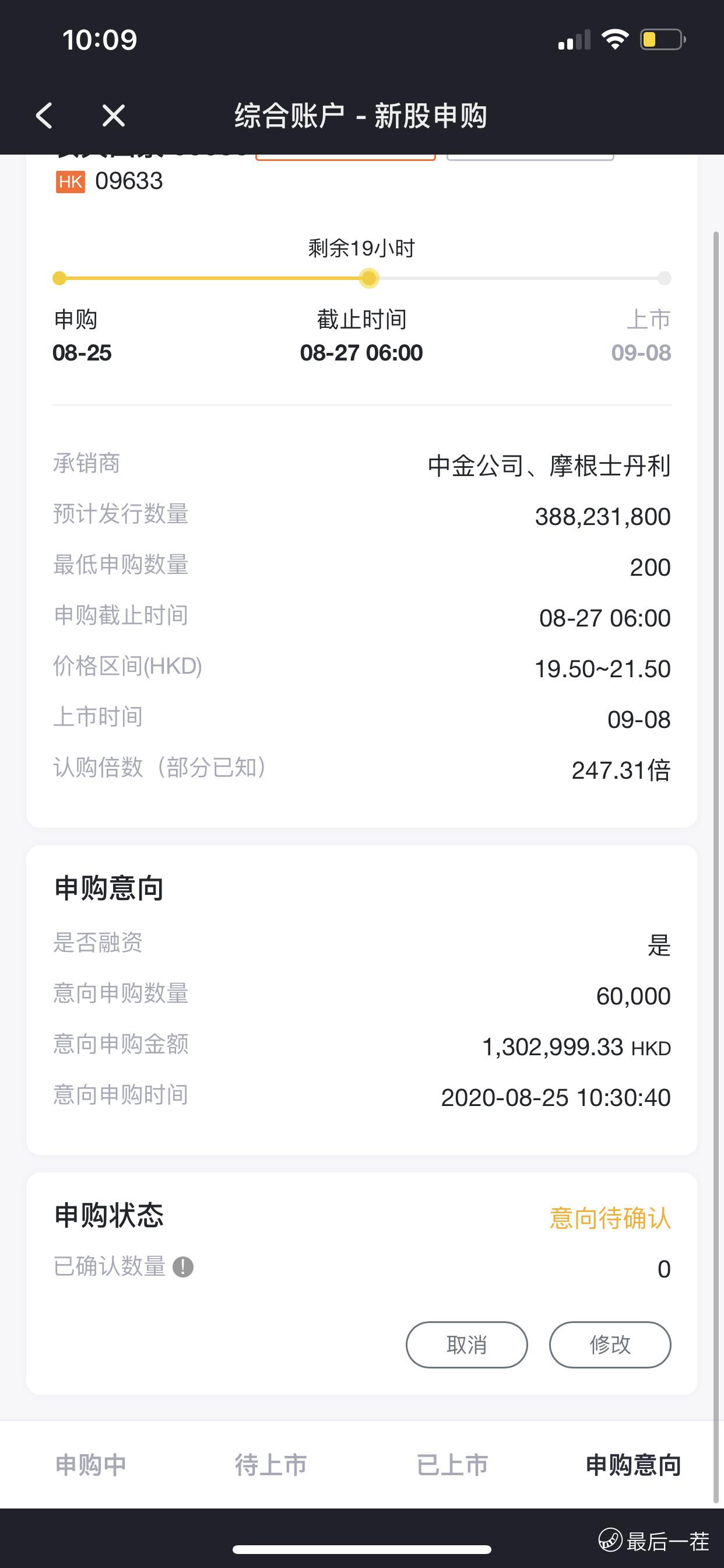Tap 修改 to modify the subscription intent
724x1568 pixels.
coord(610,1345)
